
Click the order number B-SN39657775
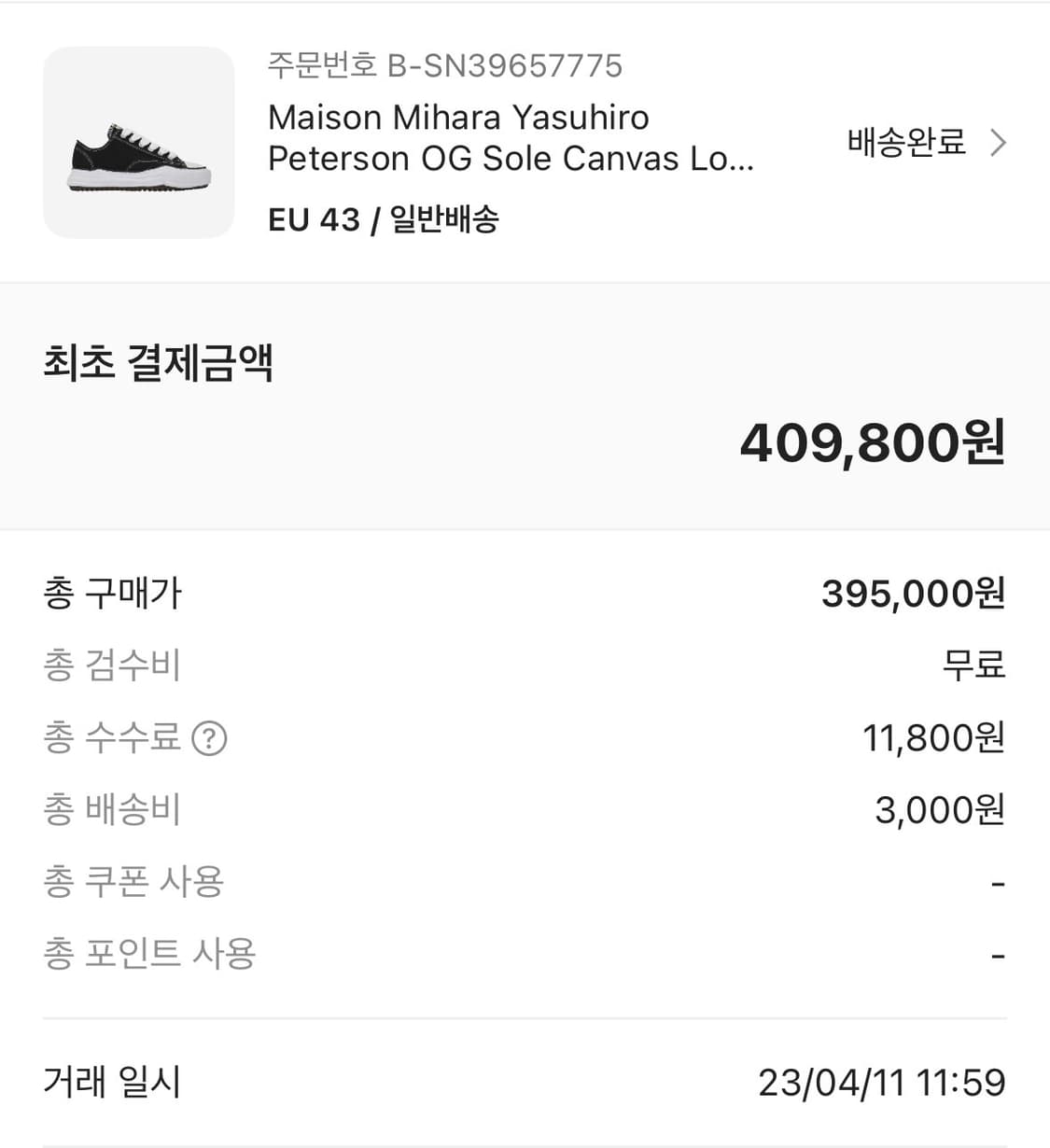click(443, 66)
